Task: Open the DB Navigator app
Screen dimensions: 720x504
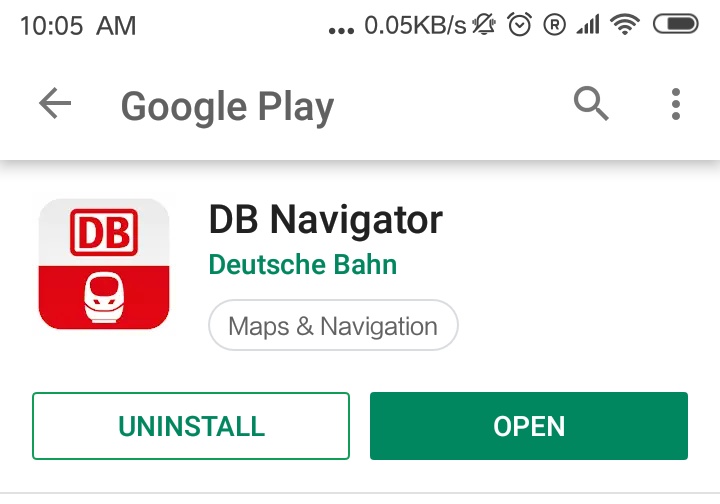Action: [528, 426]
